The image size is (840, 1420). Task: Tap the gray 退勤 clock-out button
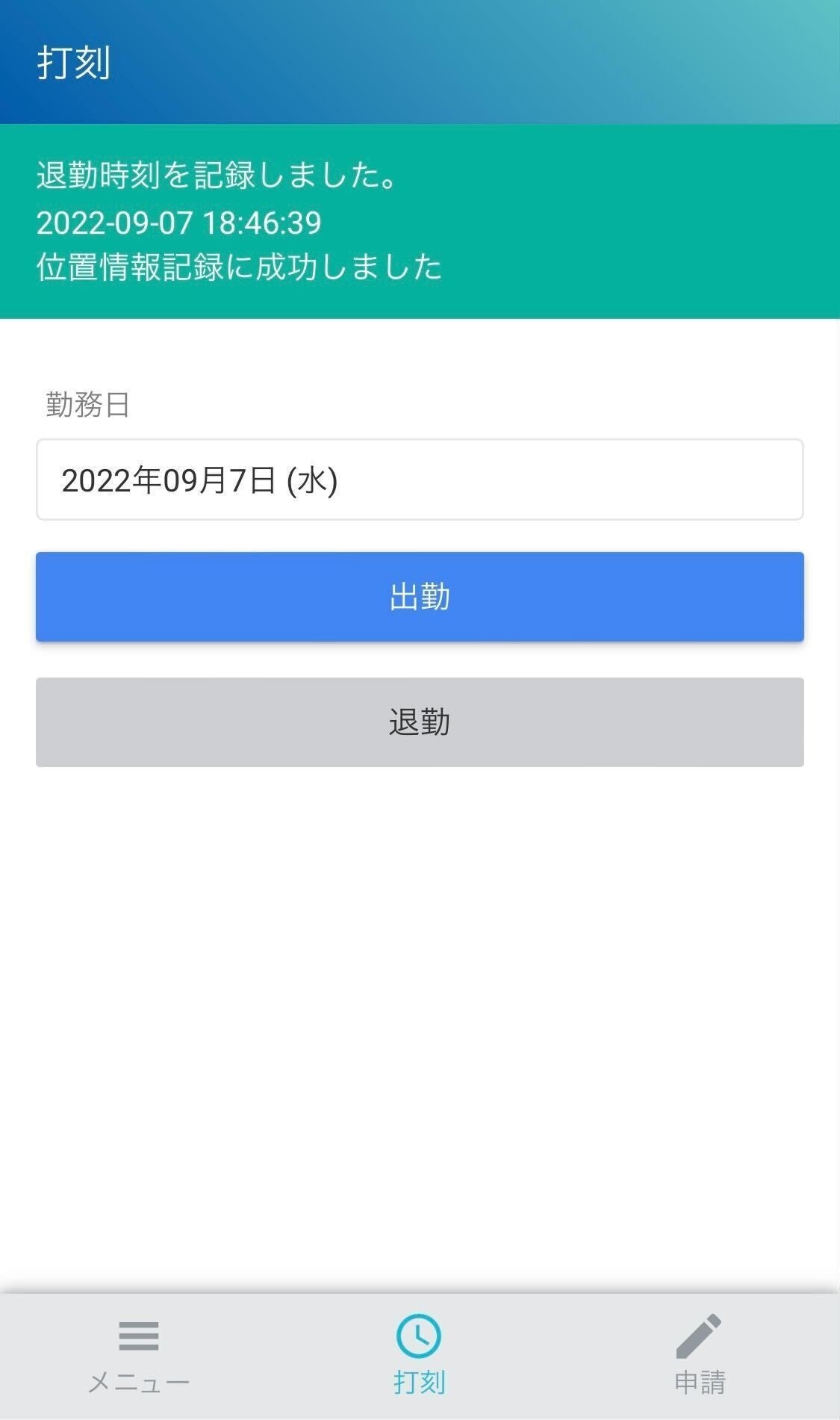click(x=419, y=722)
